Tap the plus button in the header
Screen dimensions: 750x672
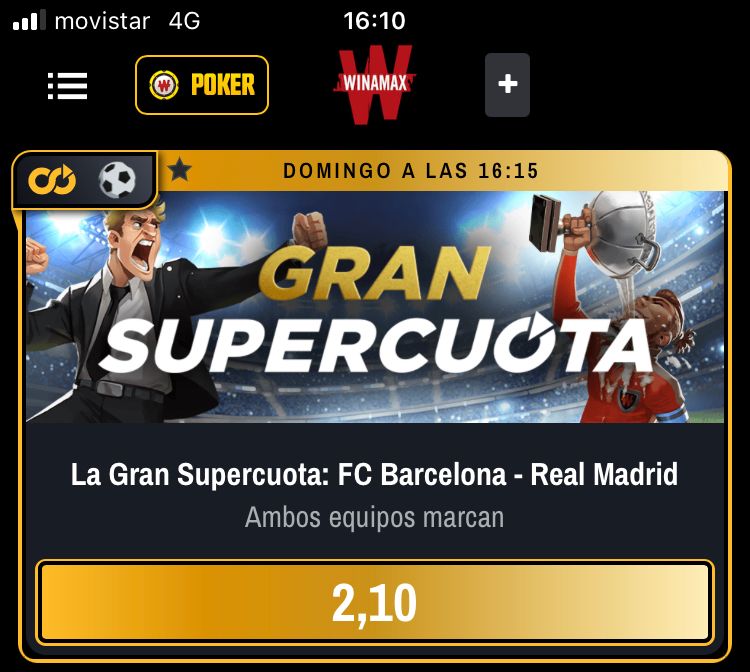pos(507,85)
